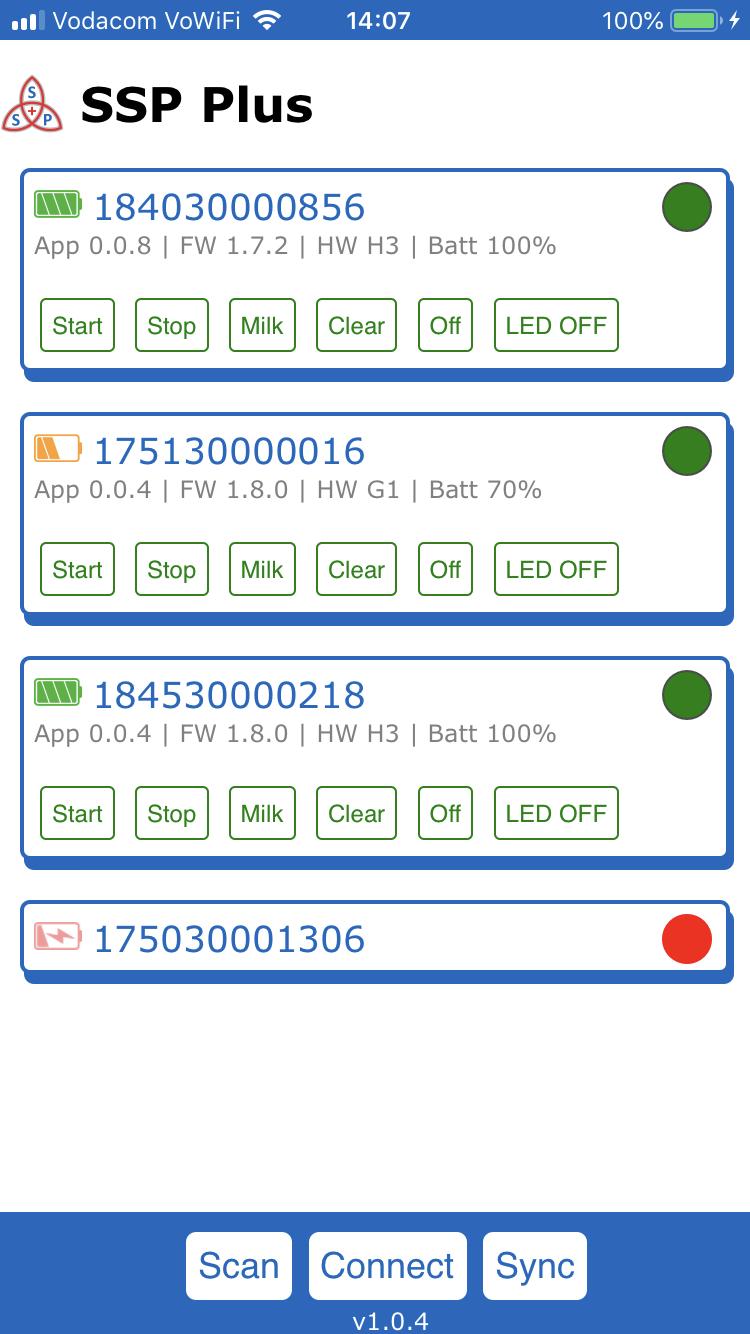Turn Off device 184030000856

[x=445, y=325]
